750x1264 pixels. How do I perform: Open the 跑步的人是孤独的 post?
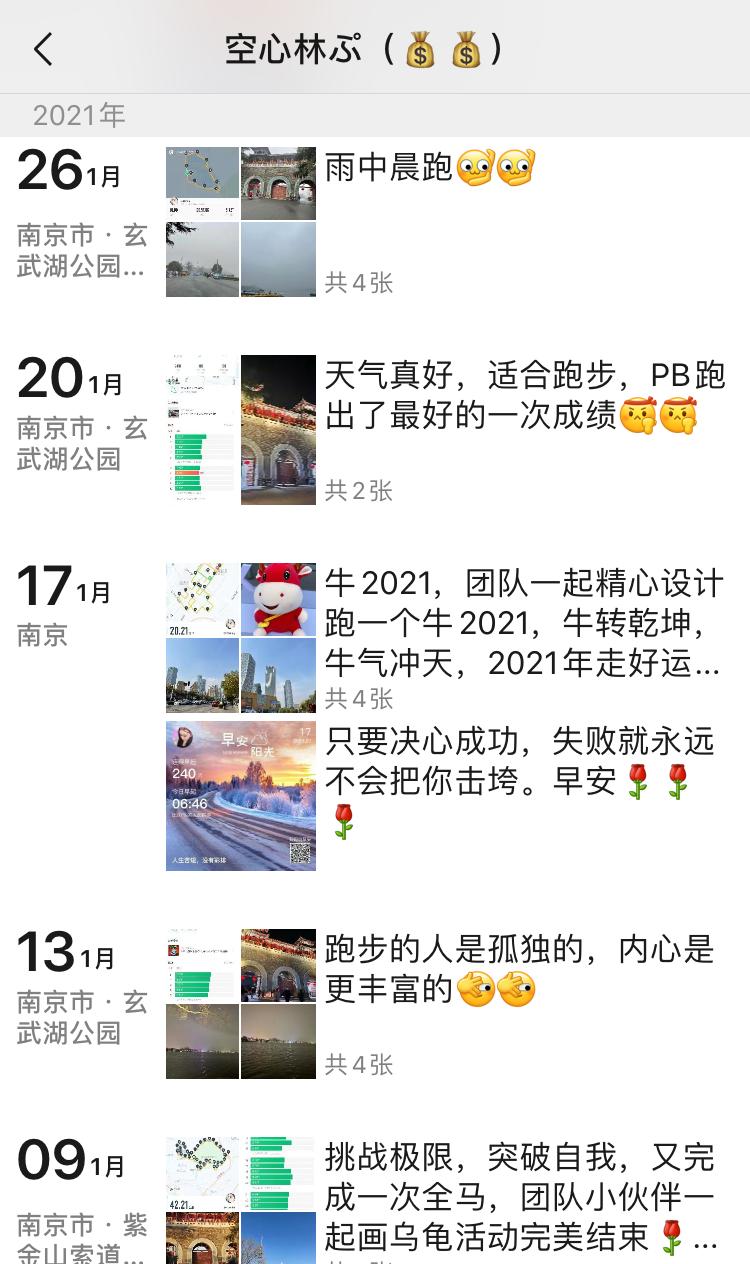(x=520, y=965)
